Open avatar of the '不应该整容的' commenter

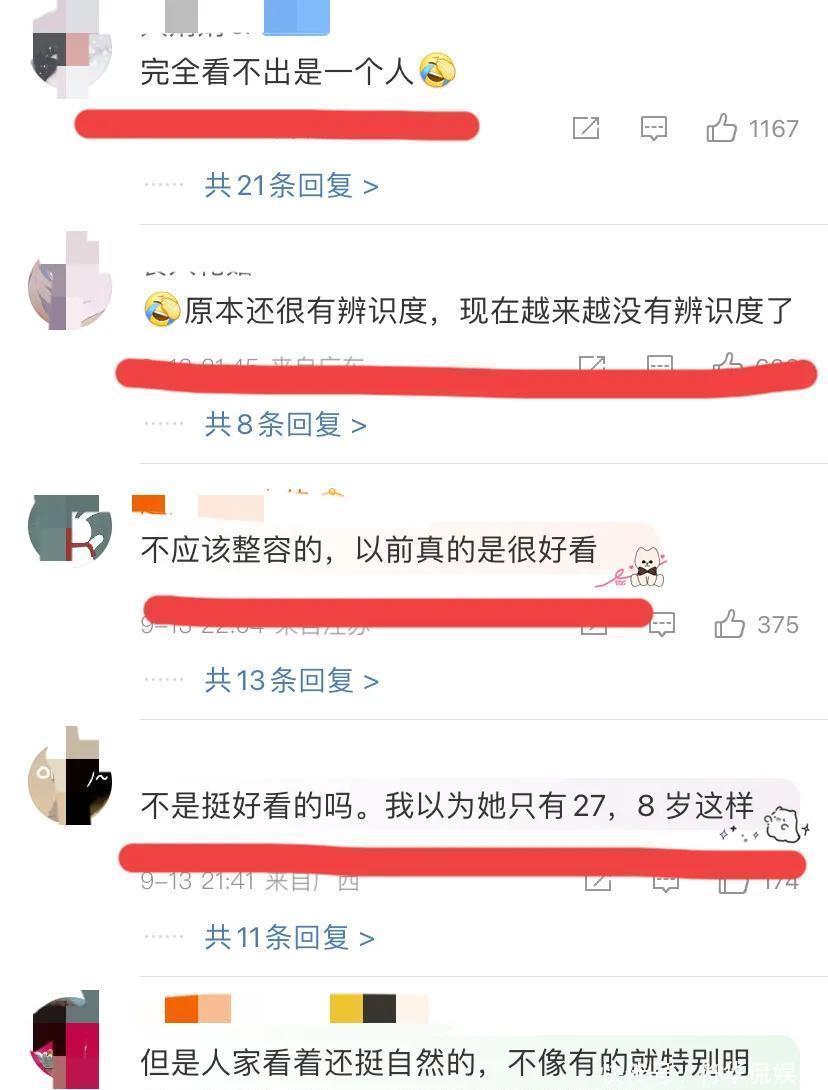(x=70, y=531)
